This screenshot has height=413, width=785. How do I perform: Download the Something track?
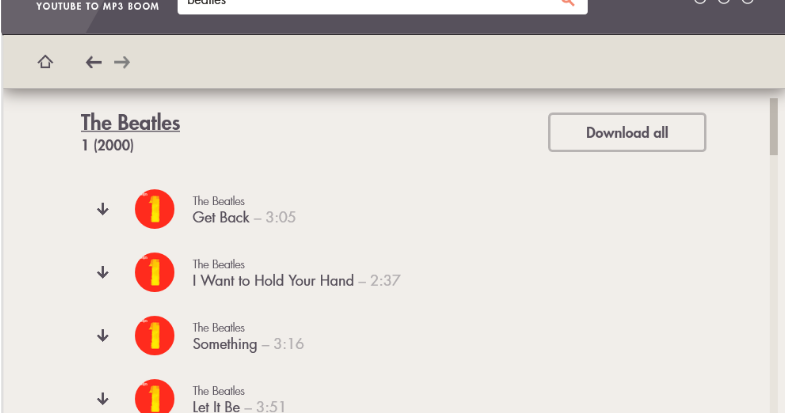(x=102, y=335)
